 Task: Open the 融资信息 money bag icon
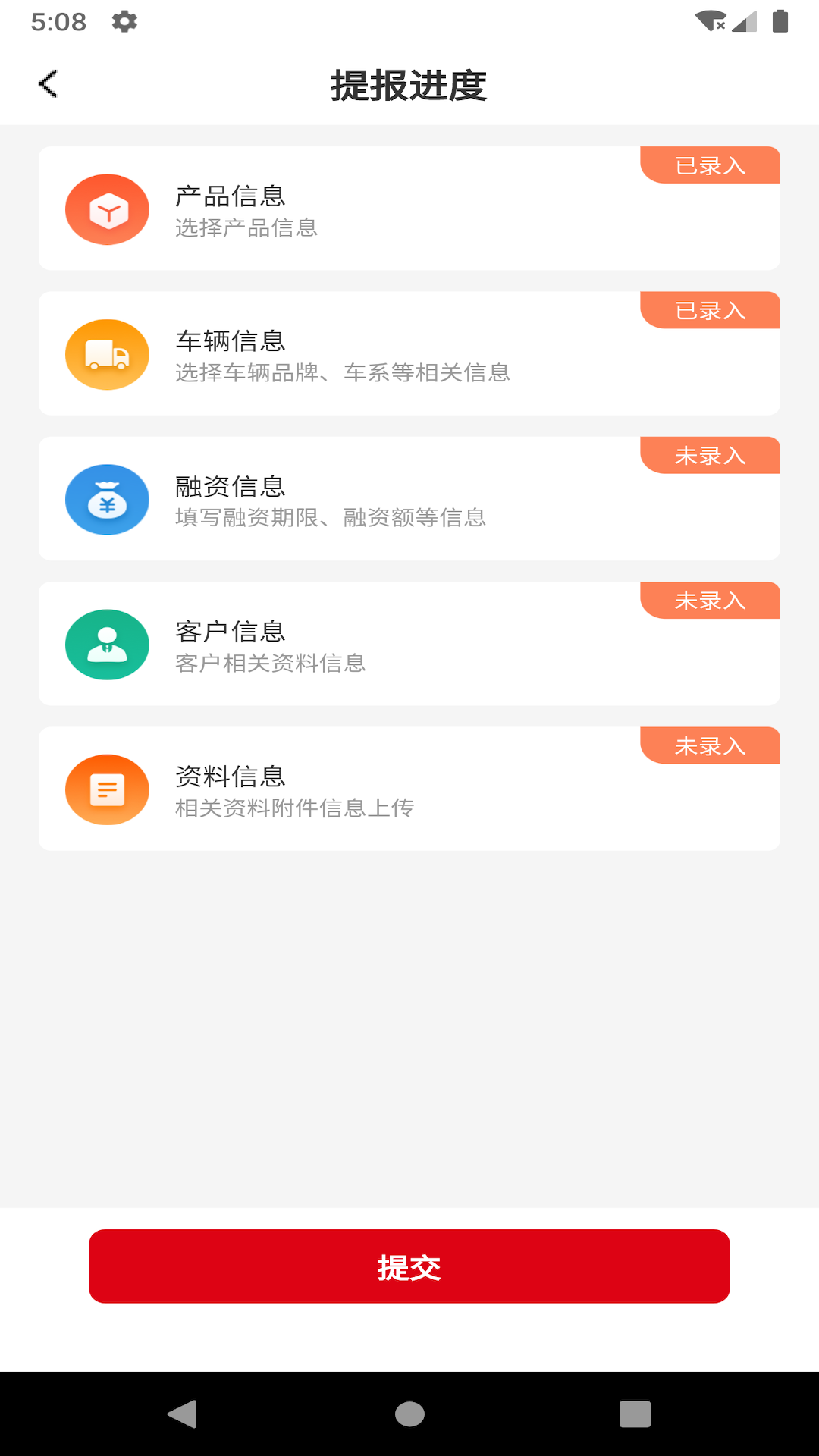coord(107,499)
